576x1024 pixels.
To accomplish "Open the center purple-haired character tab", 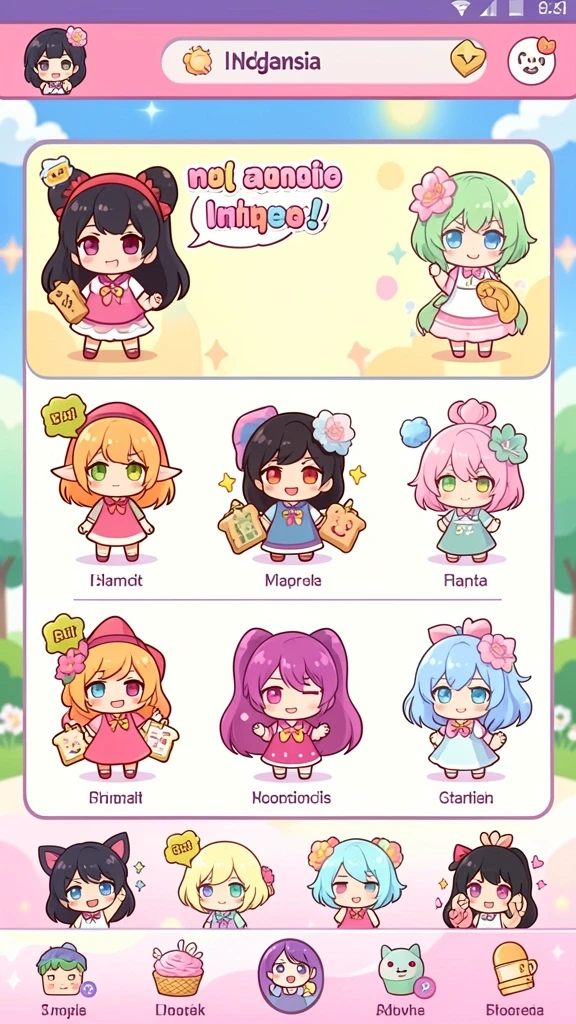I will tap(291, 977).
